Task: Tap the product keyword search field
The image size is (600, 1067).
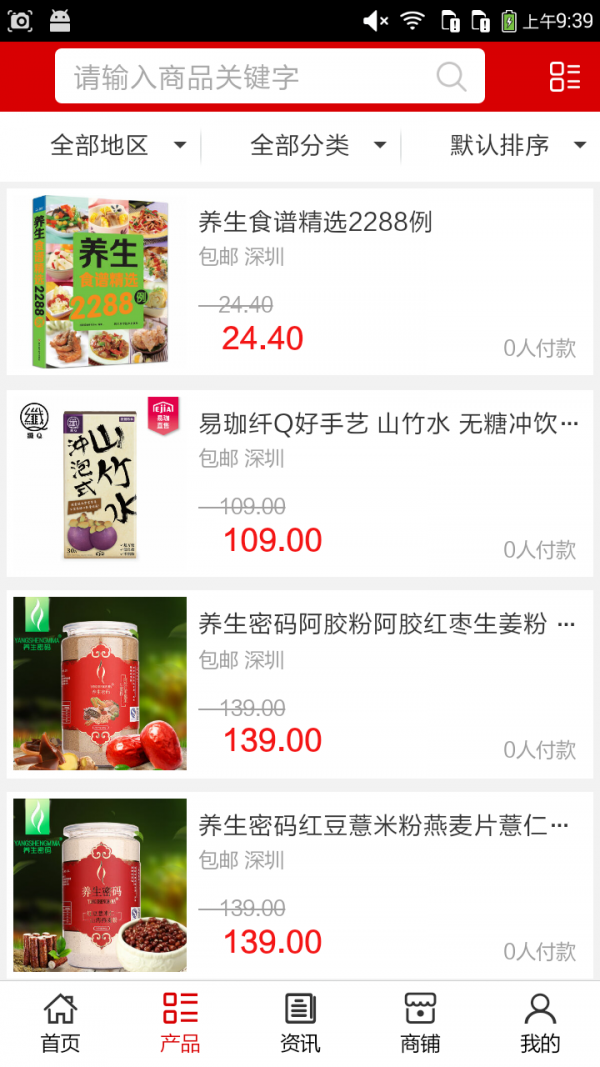Action: coord(250,77)
